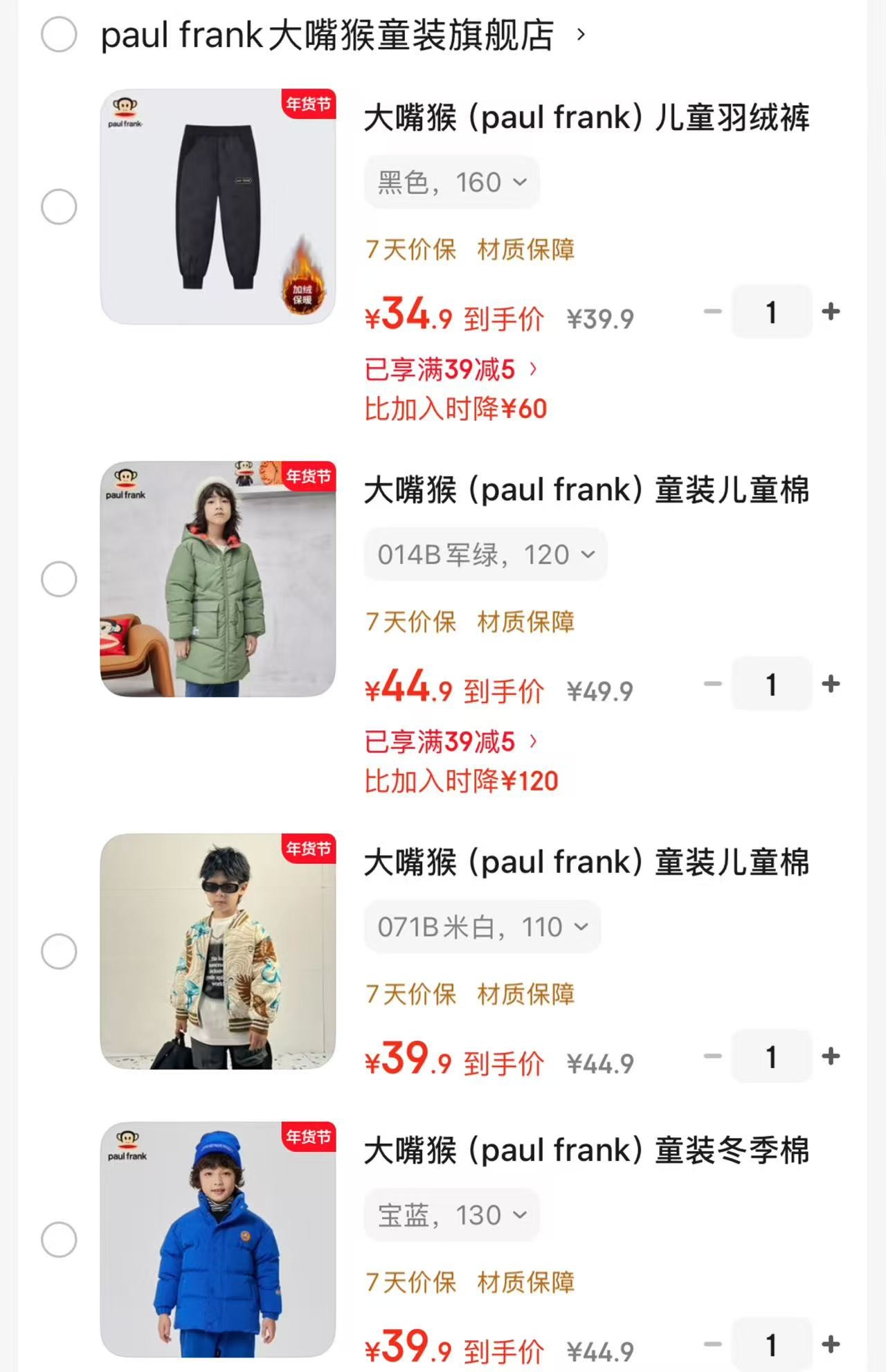Decrease quantity of the 014B军绿 coat
This screenshot has height=1372, width=886.
click(713, 684)
